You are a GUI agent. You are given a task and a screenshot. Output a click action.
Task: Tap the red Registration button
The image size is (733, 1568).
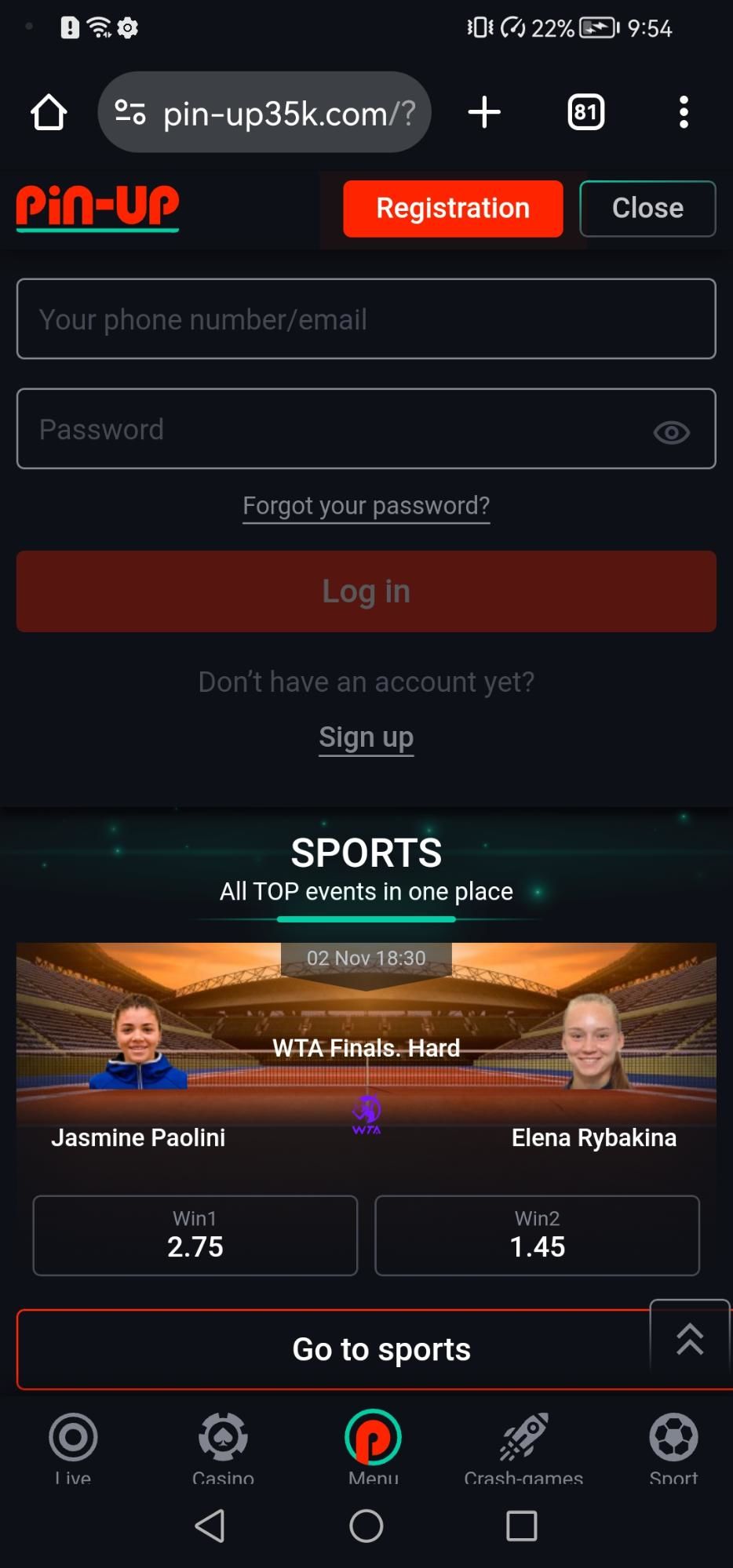(453, 209)
